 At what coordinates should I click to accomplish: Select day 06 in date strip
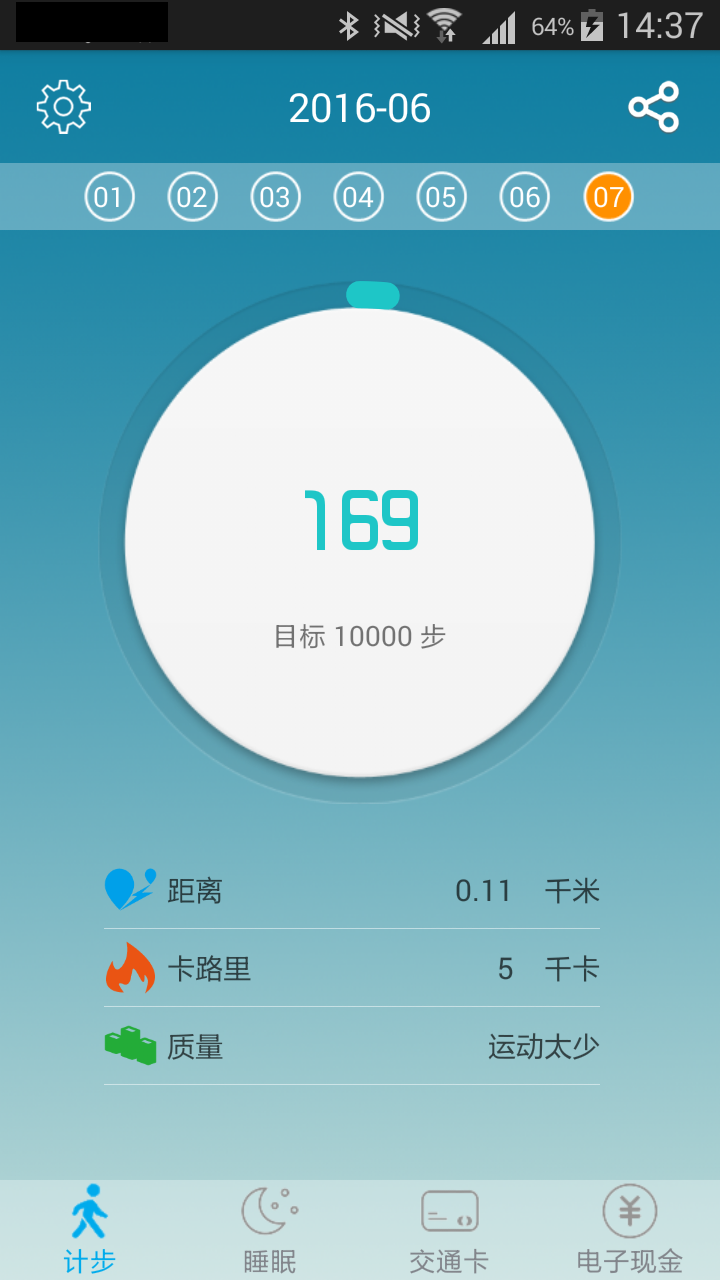click(525, 197)
